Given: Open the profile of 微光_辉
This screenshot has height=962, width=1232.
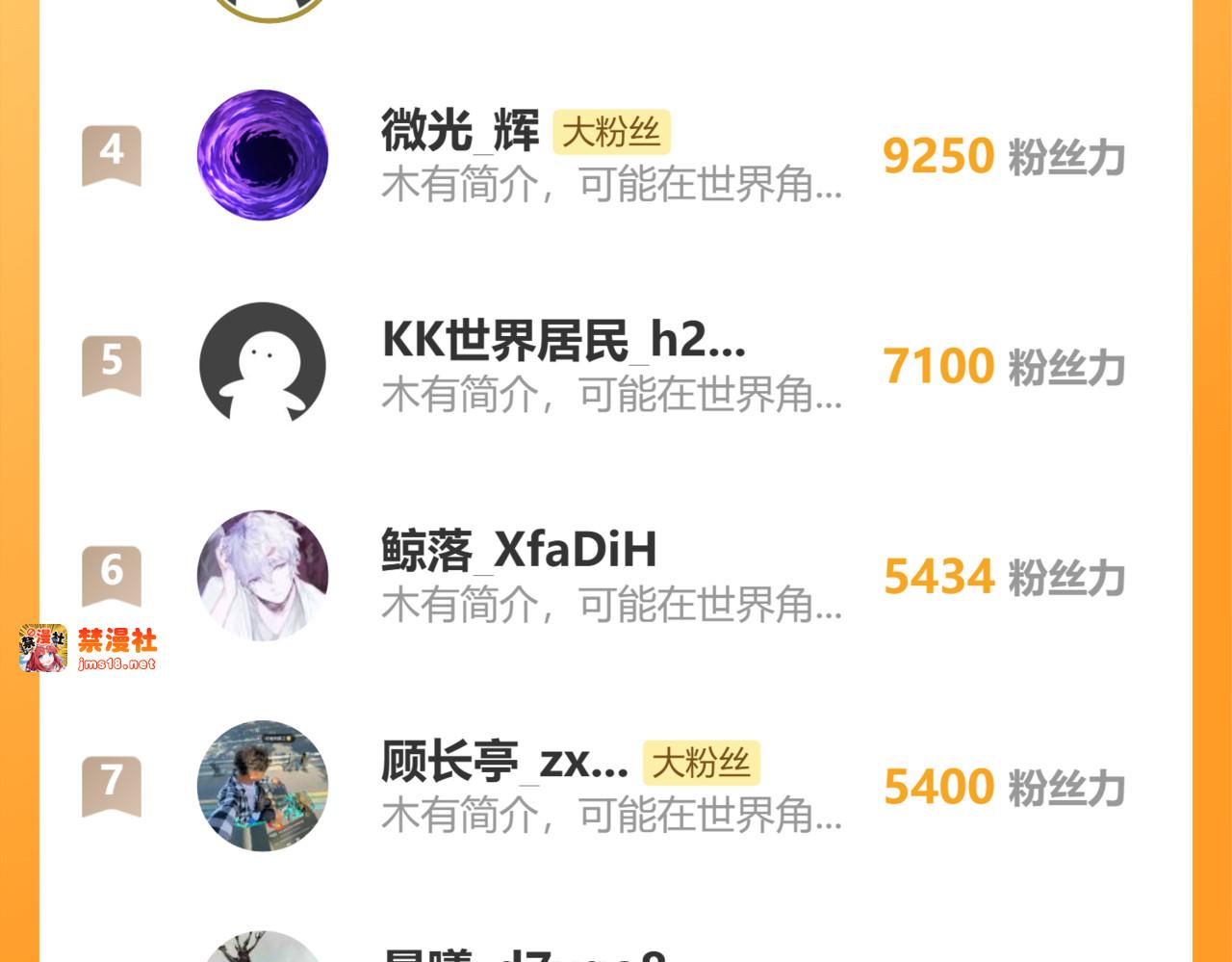Looking at the screenshot, I should point(459,131).
